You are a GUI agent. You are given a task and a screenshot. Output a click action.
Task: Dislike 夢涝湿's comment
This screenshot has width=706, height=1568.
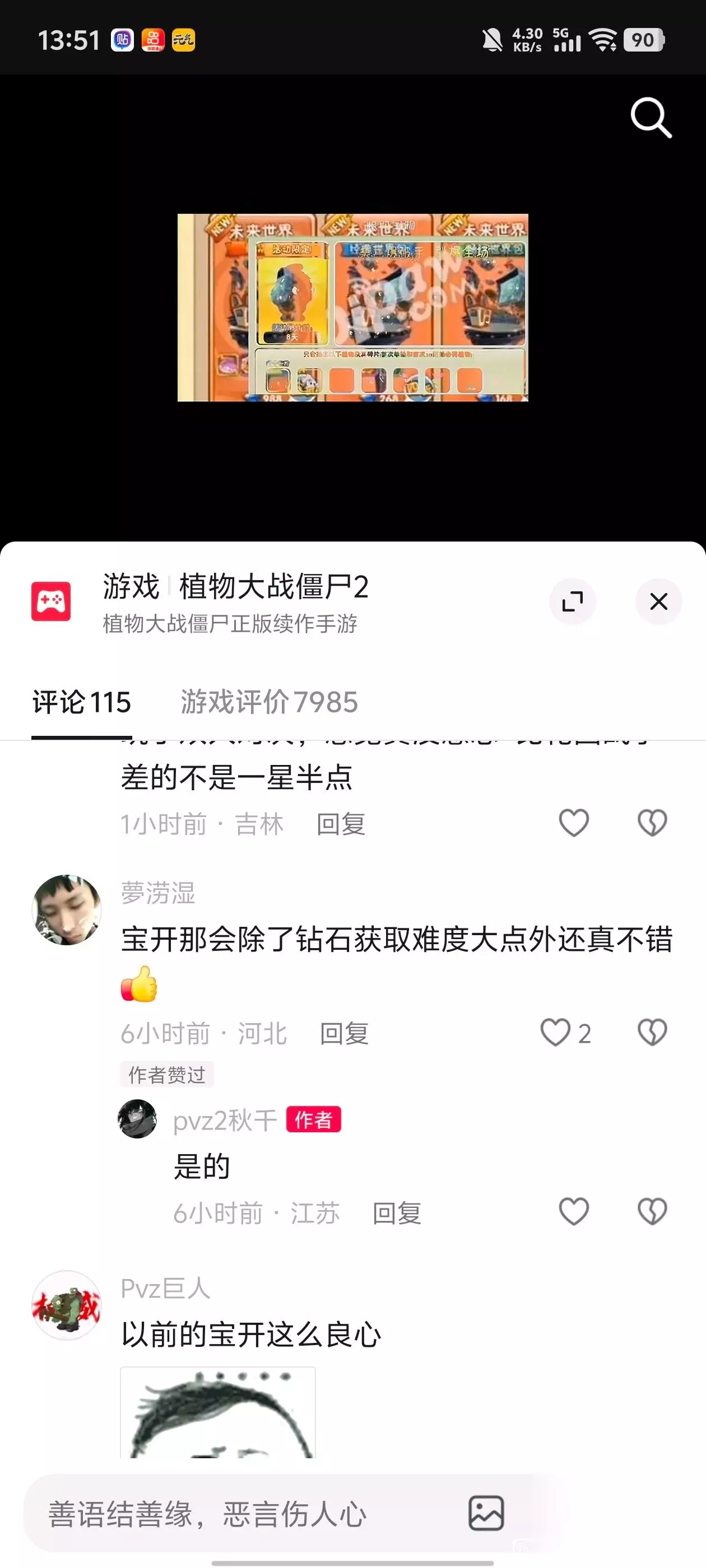pyautogui.click(x=652, y=1032)
